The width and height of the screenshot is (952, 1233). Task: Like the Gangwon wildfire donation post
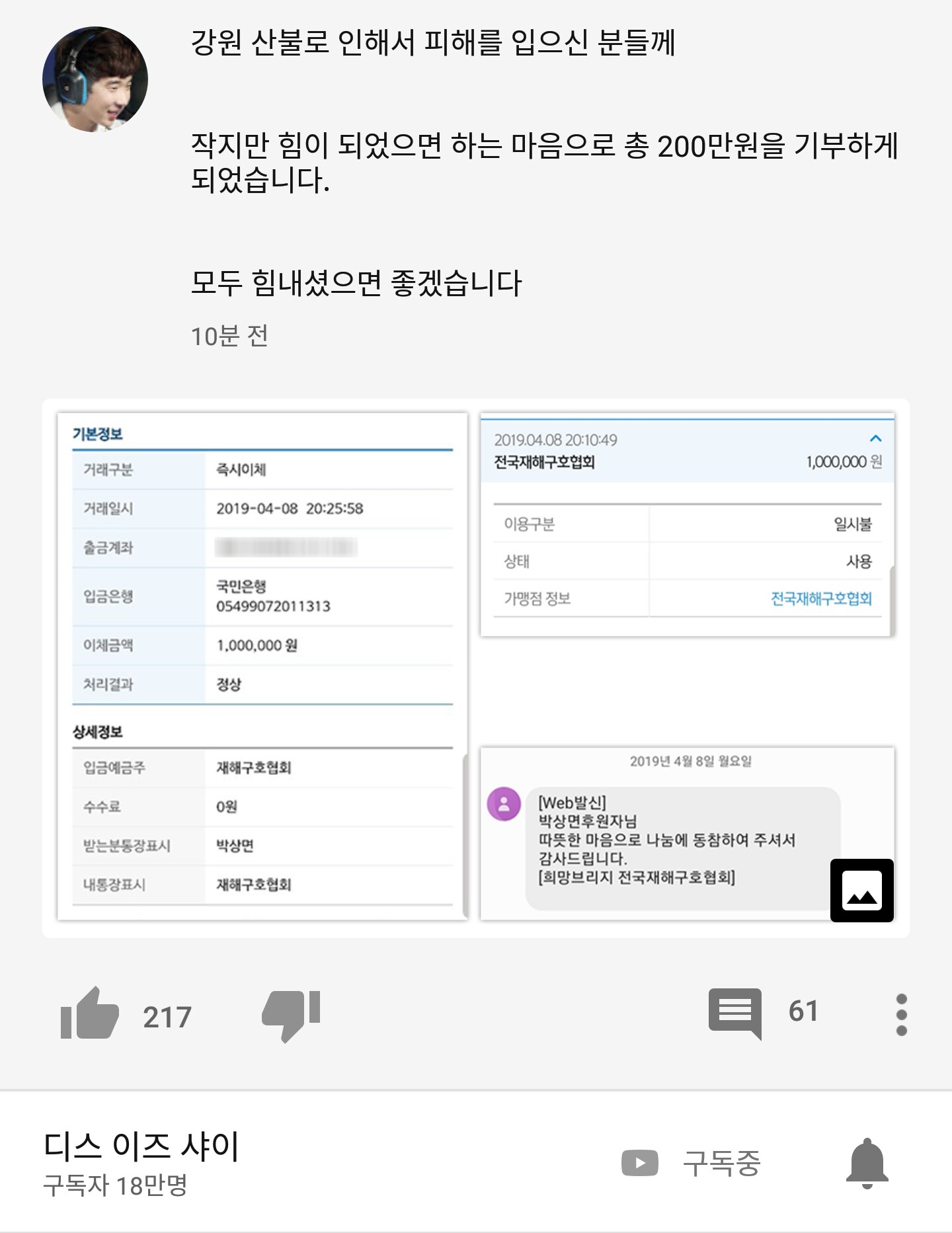pyautogui.click(x=91, y=1014)
